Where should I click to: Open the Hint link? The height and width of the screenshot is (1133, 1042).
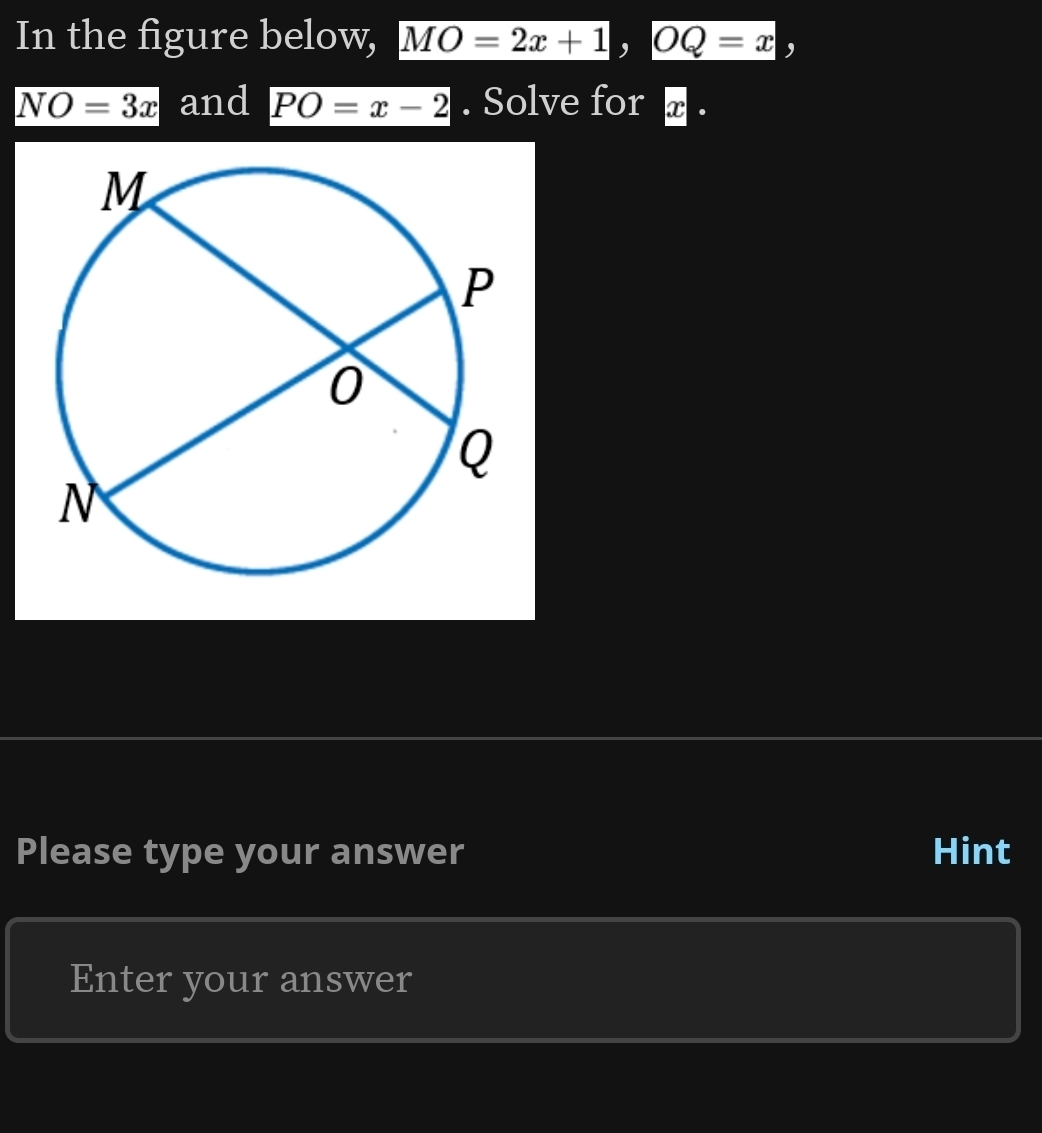click(x=971, y=851)
